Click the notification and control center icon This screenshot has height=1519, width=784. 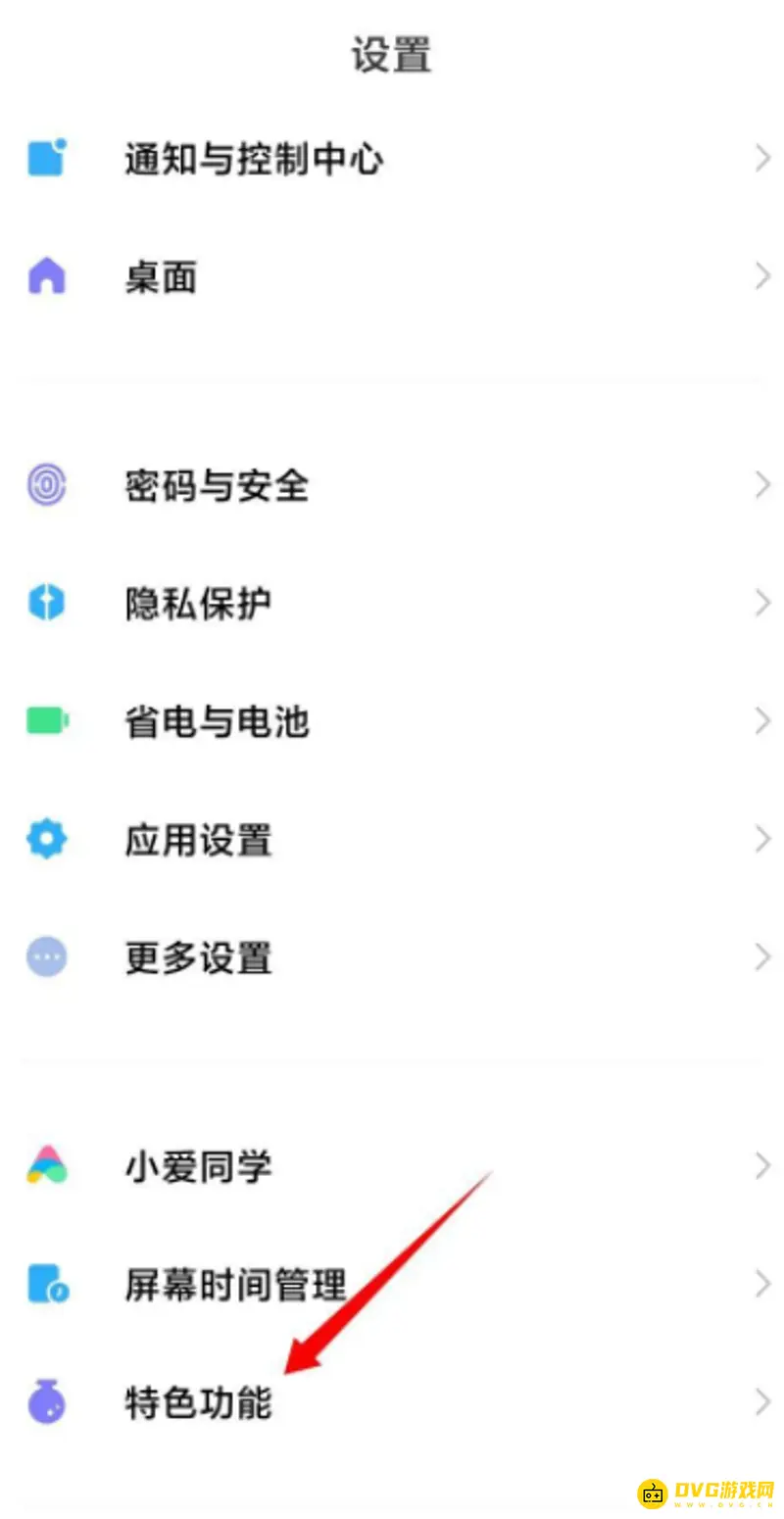click(47, 158)
